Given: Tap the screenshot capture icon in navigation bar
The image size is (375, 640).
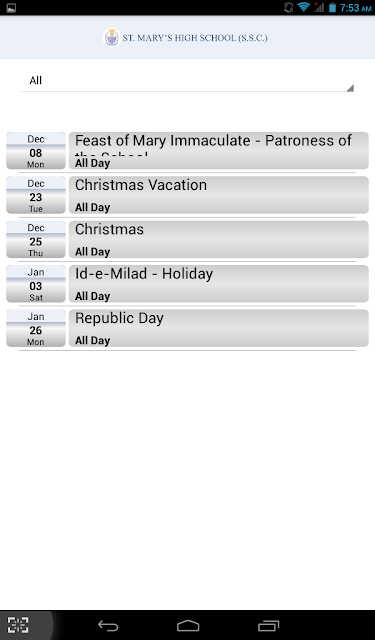Looking at the screenshot, I should (18, 625).
